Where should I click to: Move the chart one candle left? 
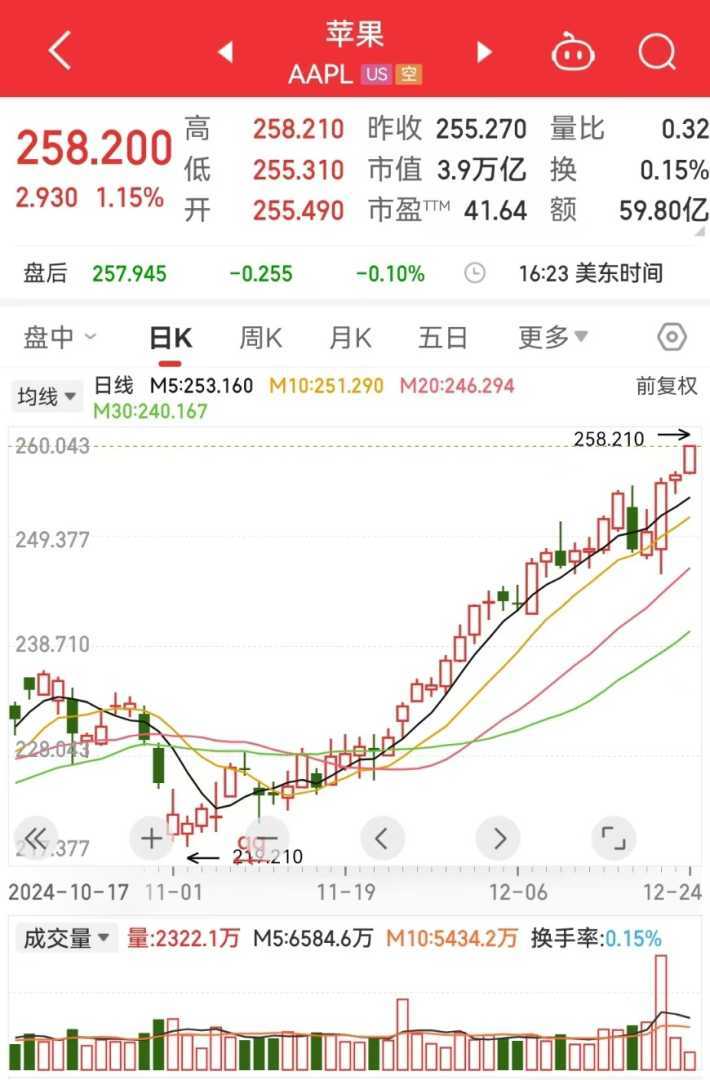(x=381, y=837)
